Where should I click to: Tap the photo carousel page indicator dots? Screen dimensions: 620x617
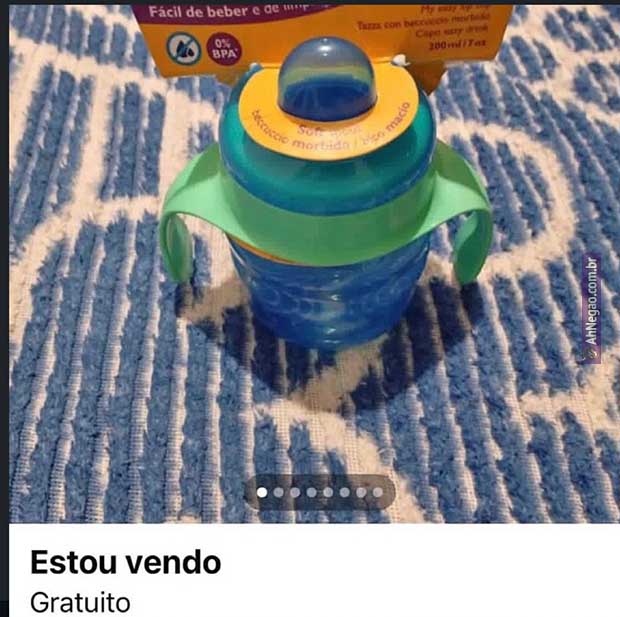tap(319, 492)
